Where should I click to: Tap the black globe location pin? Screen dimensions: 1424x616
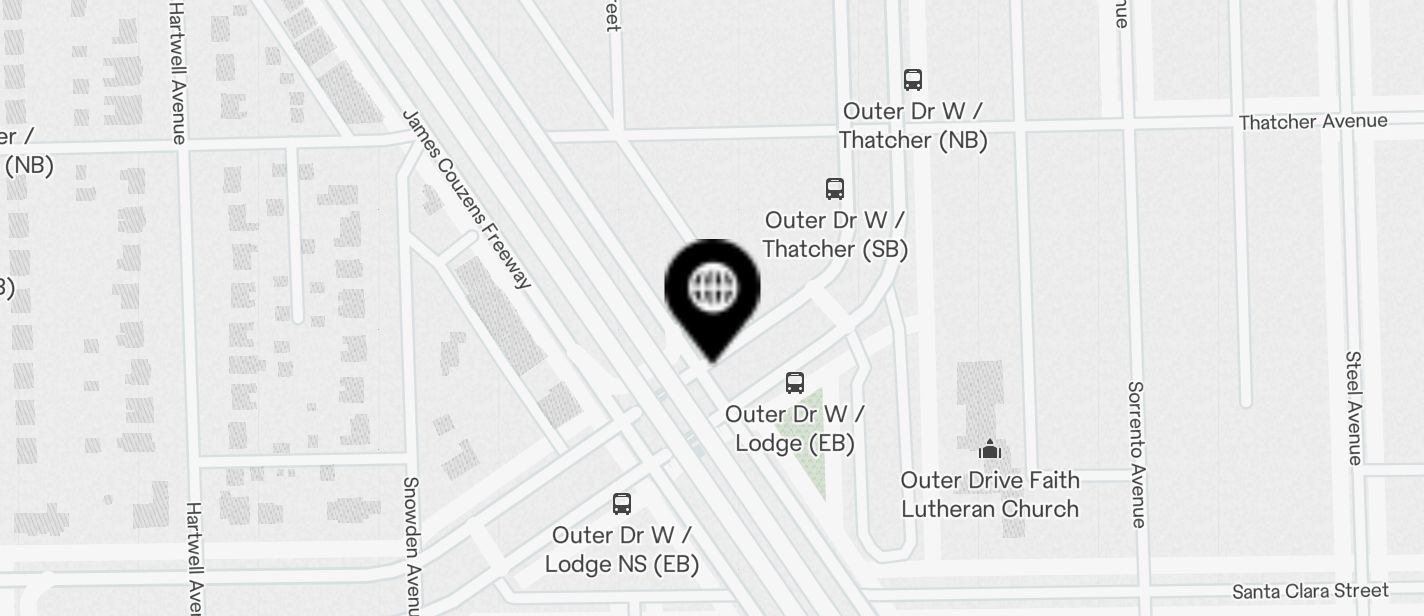pos(712,291)
